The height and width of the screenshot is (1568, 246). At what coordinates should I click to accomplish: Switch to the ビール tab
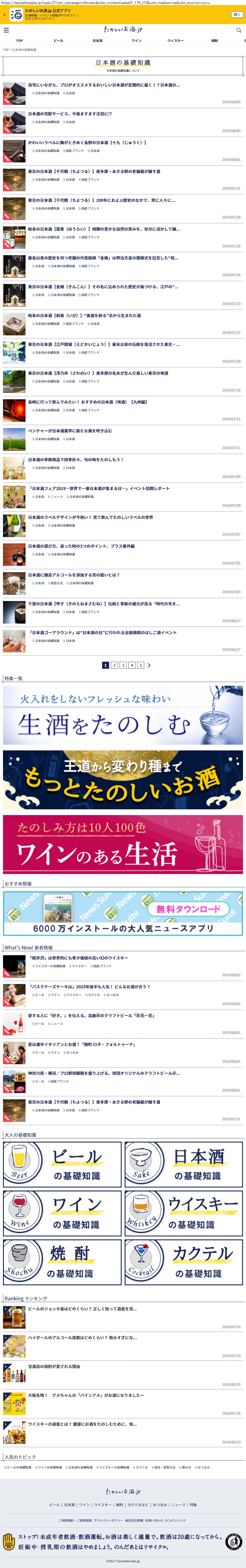click(58, 41)
